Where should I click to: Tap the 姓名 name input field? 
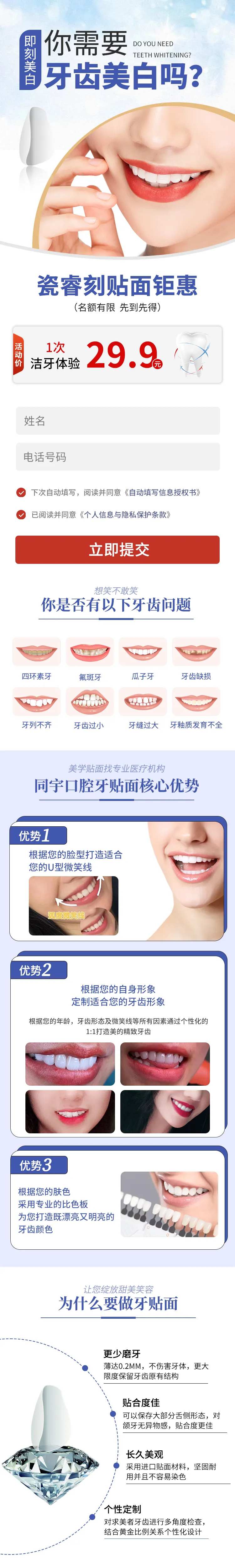[x=118, y=421]
